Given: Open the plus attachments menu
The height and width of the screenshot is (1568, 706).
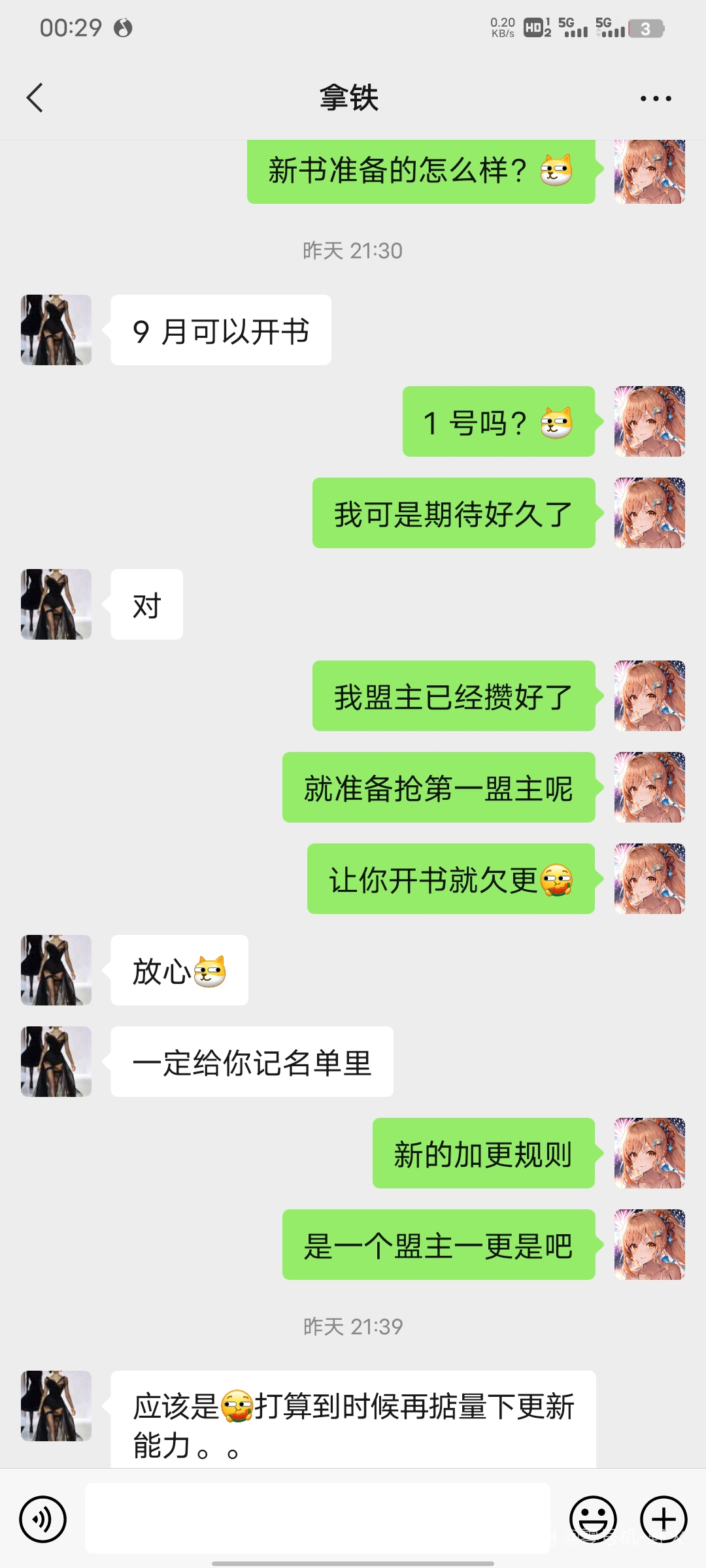Looking at the screenshot, I should (x=663, y=1519).
